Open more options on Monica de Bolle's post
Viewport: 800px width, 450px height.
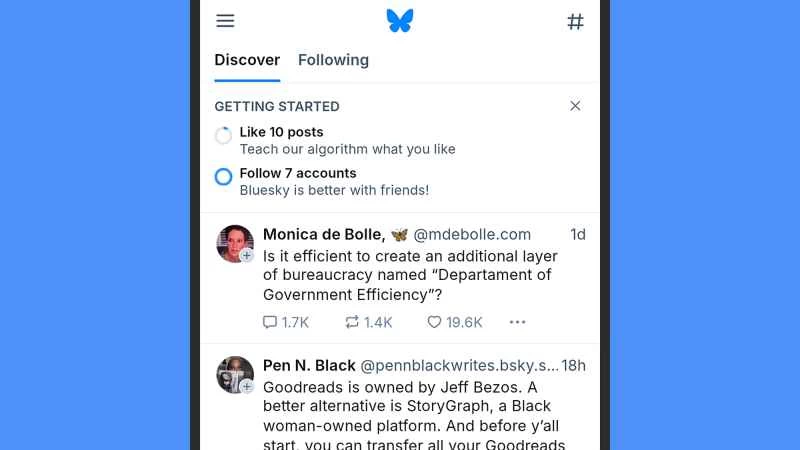(x=517, y=322)
